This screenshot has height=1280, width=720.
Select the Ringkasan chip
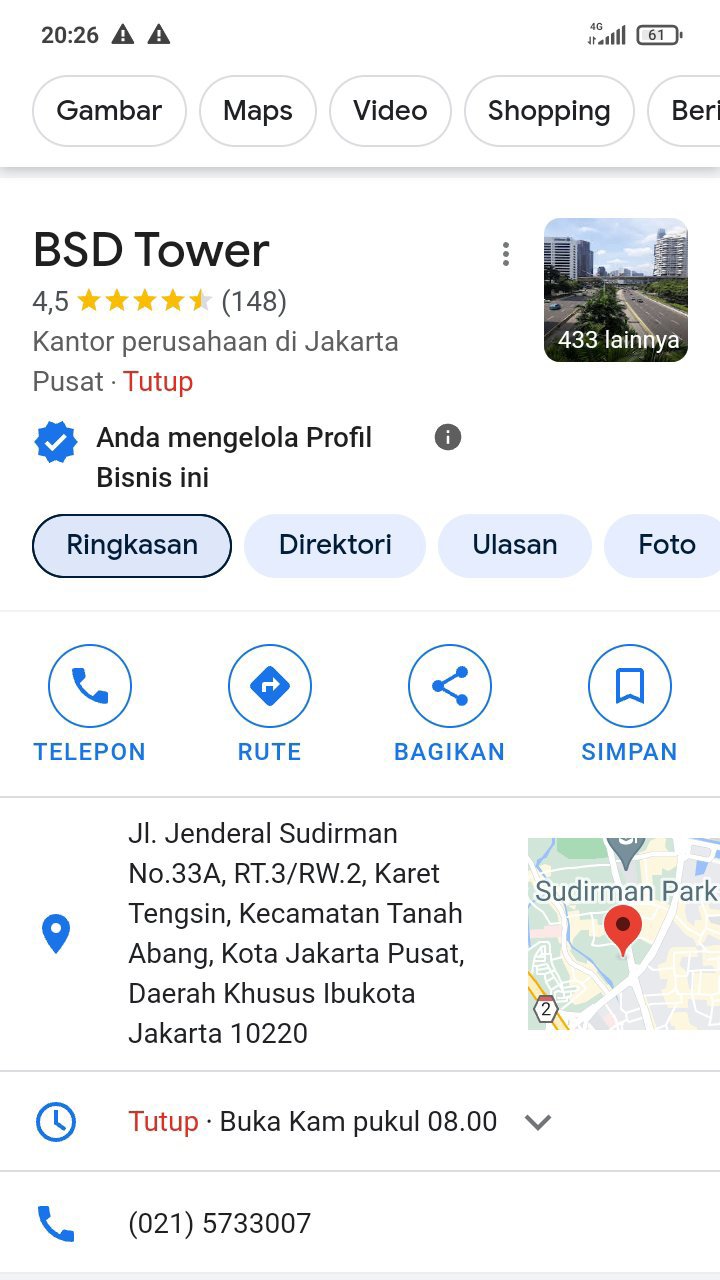132,546
